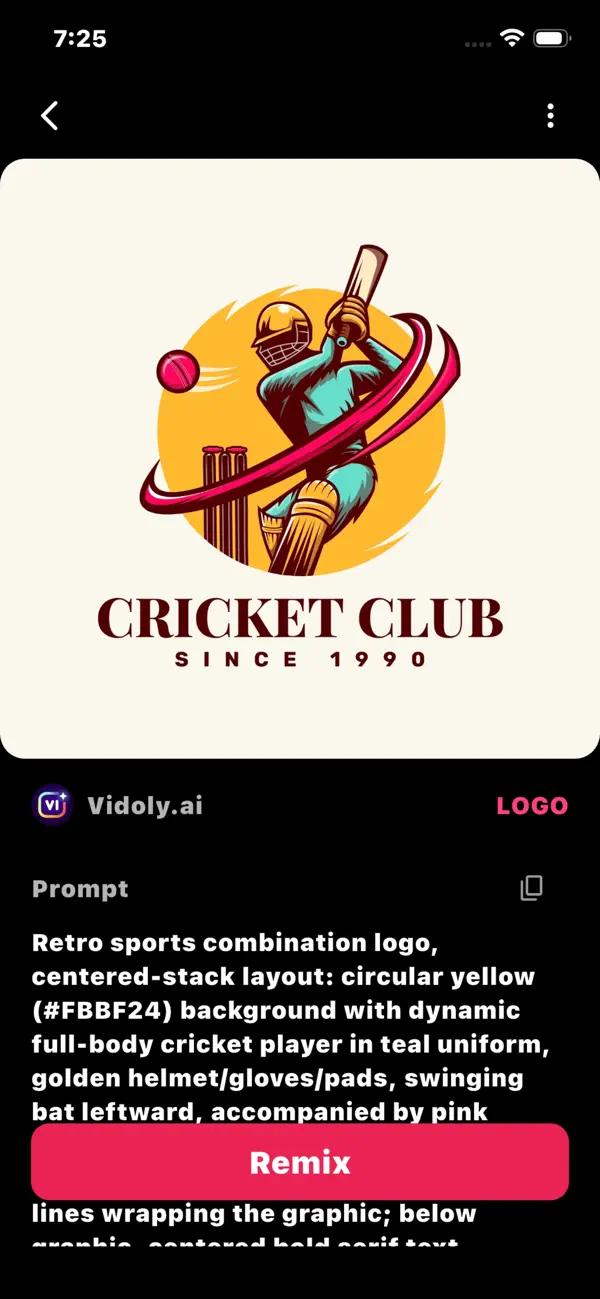Viewport: 600px width, 1299px height.
Task: Tap the LOGO category tag
Action: pos(532,806)
